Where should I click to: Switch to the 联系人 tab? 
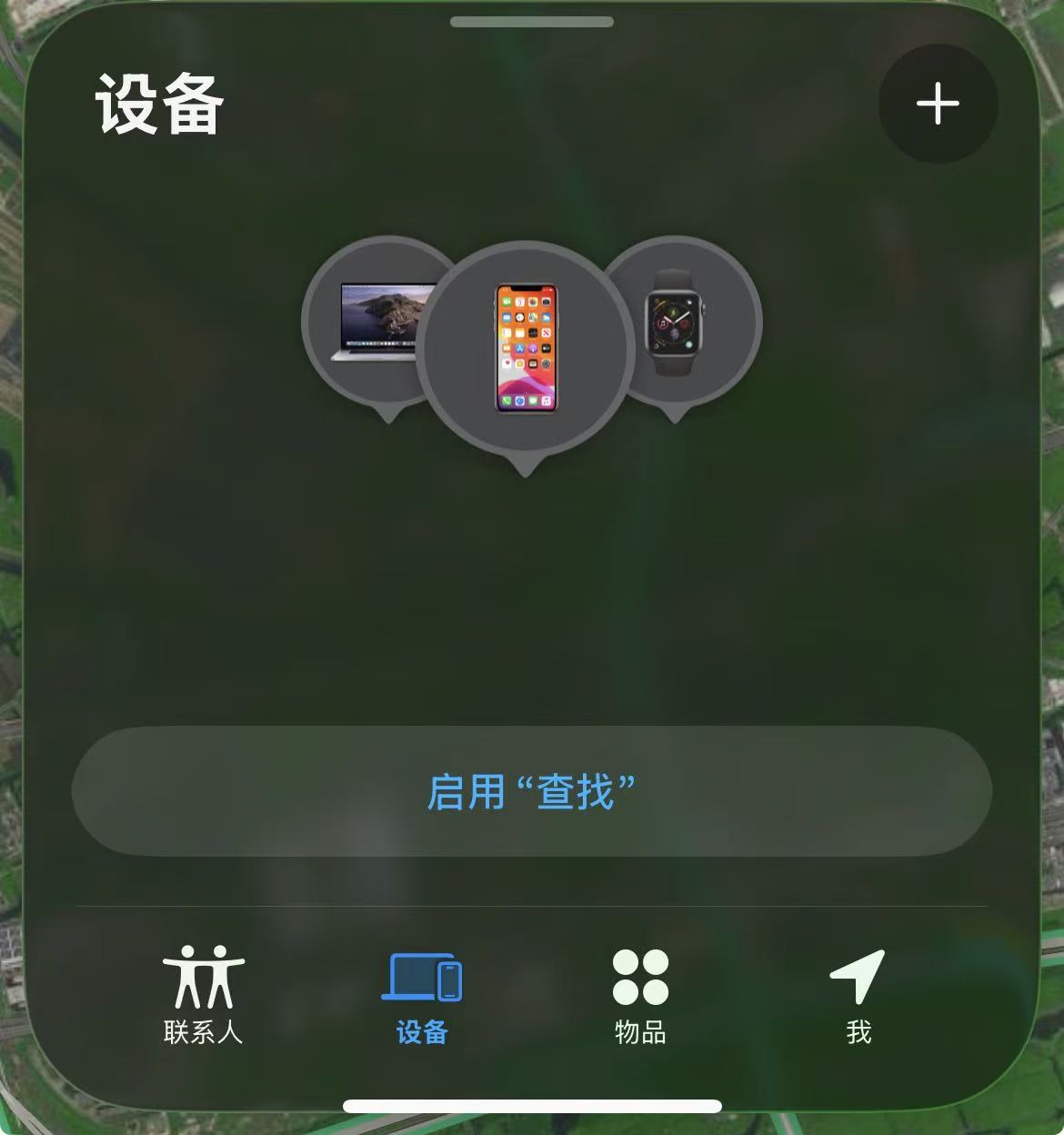click(204, 995)
